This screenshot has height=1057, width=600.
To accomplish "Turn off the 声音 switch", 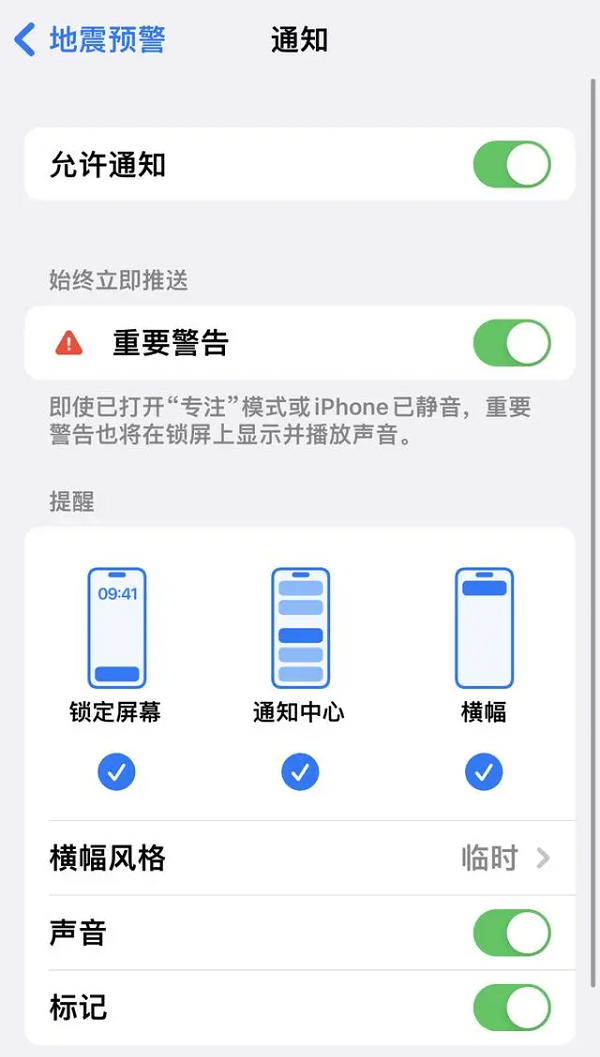I will [511, 933].
